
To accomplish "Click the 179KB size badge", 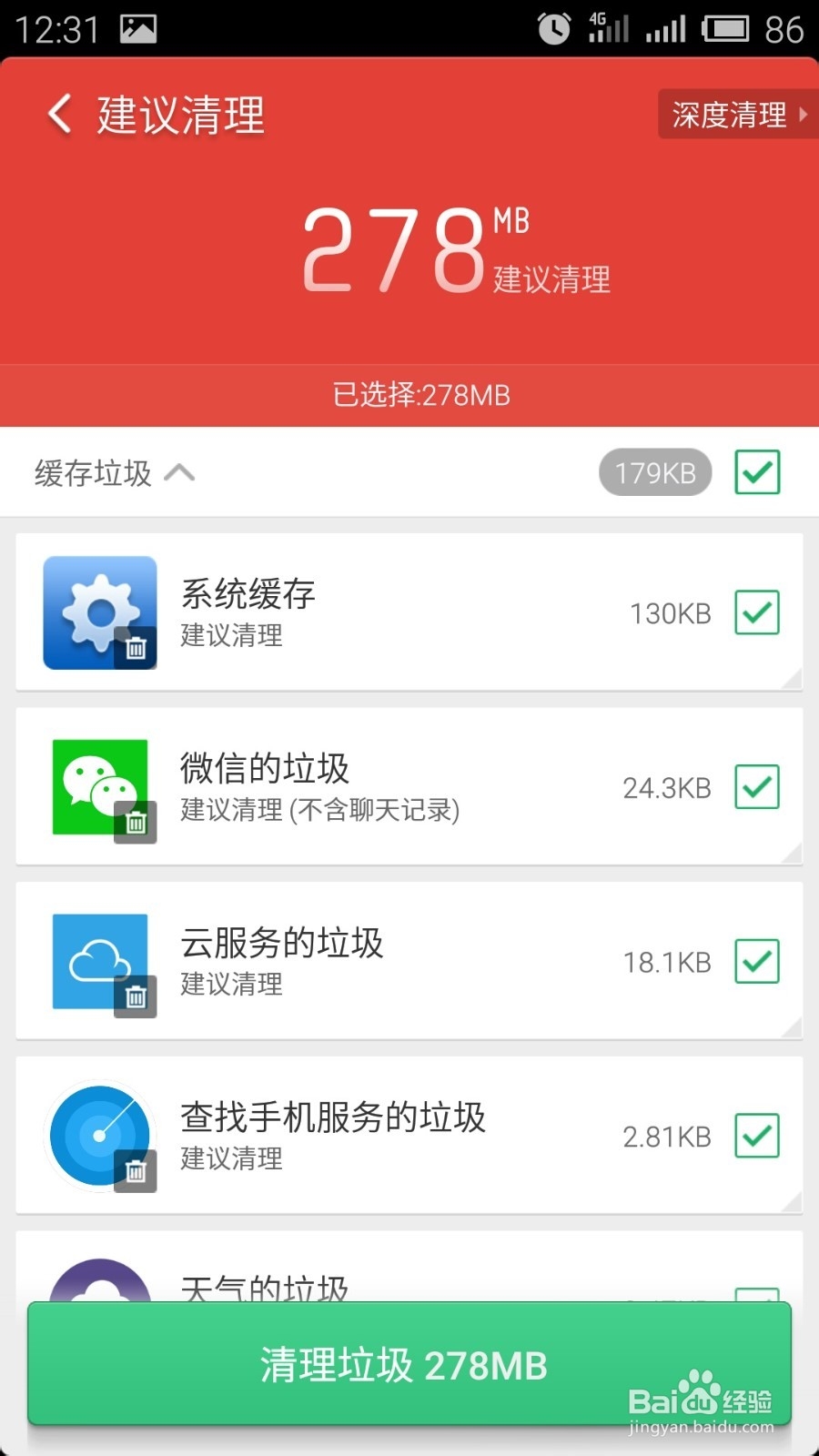I will [654, 472].
